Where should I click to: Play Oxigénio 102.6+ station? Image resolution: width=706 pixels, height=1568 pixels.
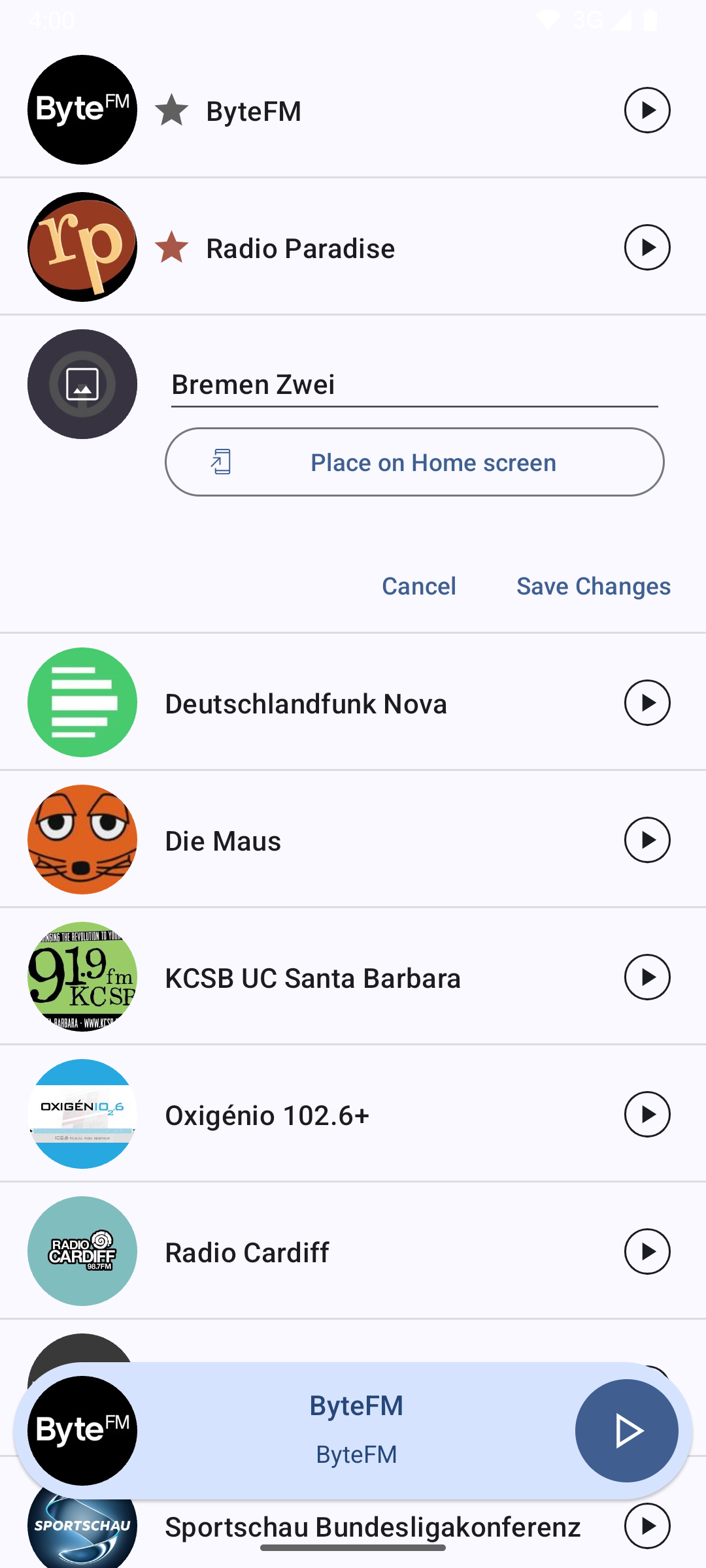click(647, 1115)
